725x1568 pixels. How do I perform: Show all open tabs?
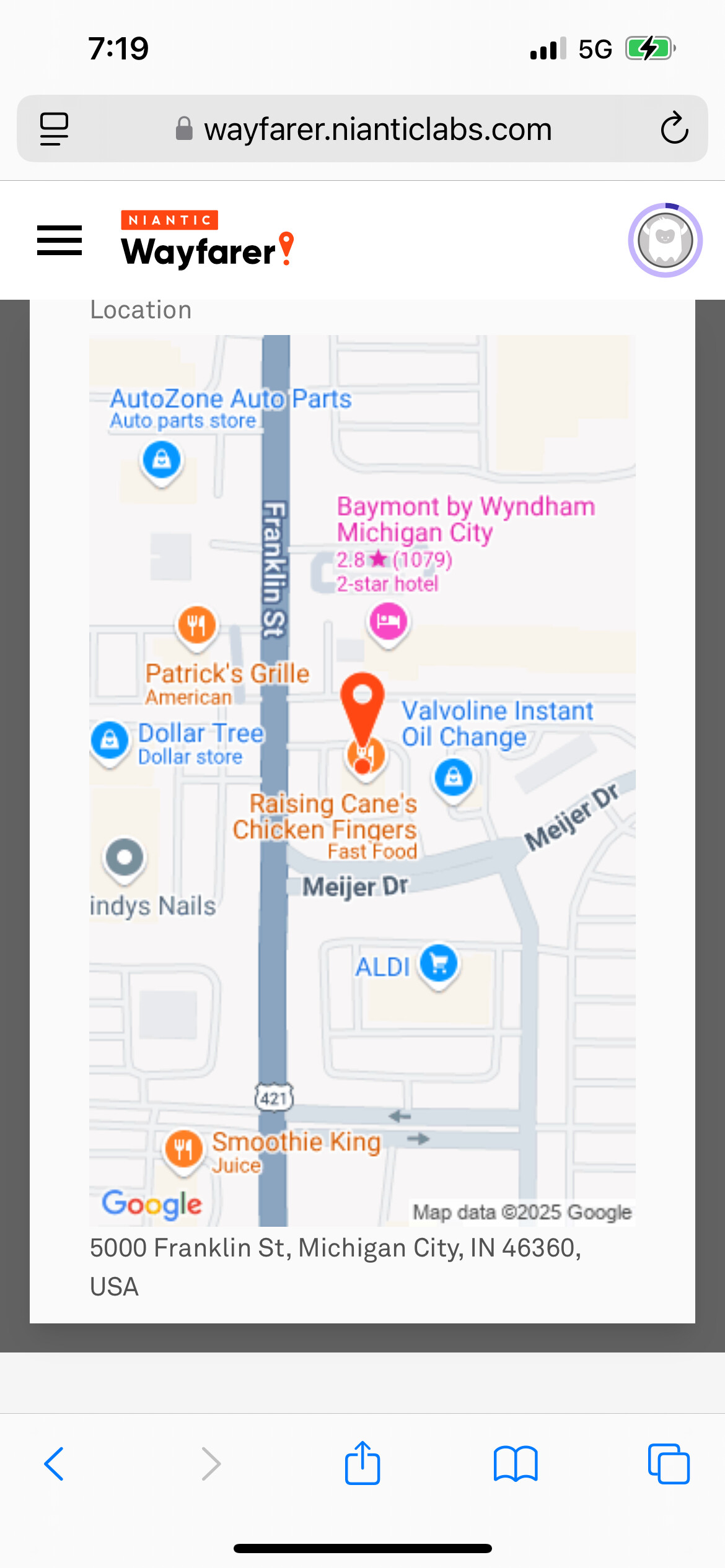click(669, 1464)
